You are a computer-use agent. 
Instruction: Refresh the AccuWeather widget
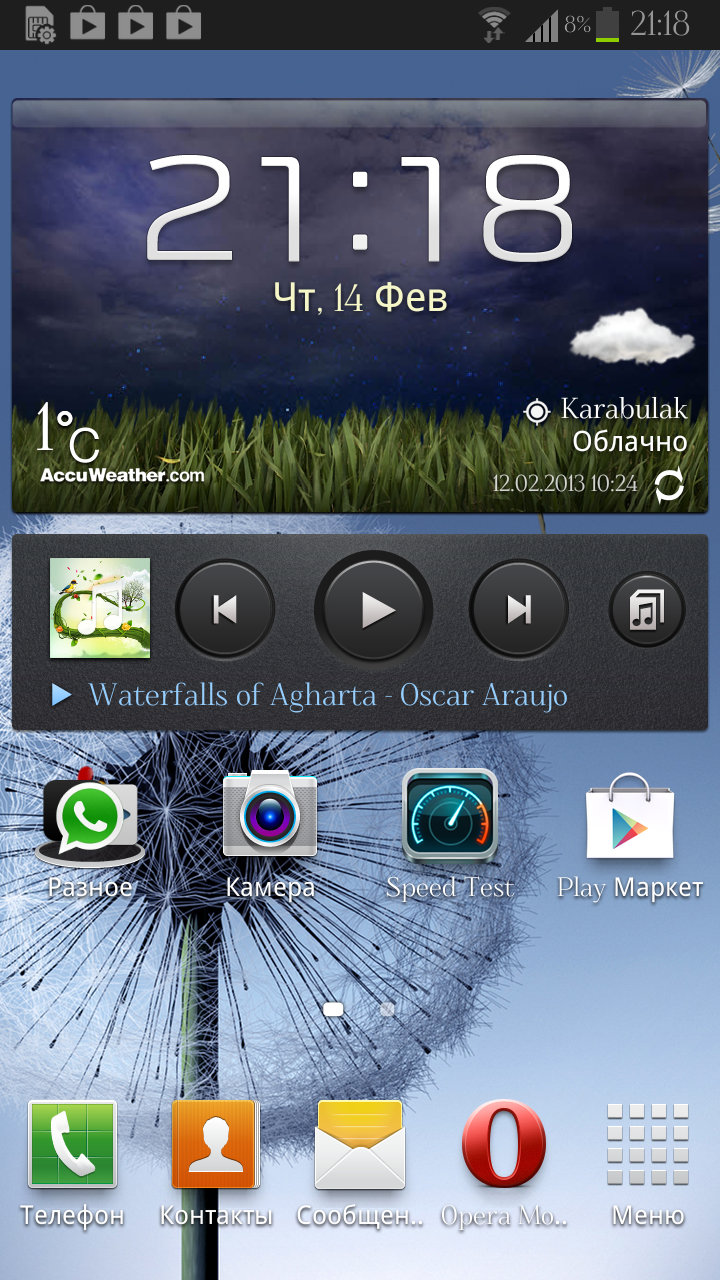coord(669,486)
